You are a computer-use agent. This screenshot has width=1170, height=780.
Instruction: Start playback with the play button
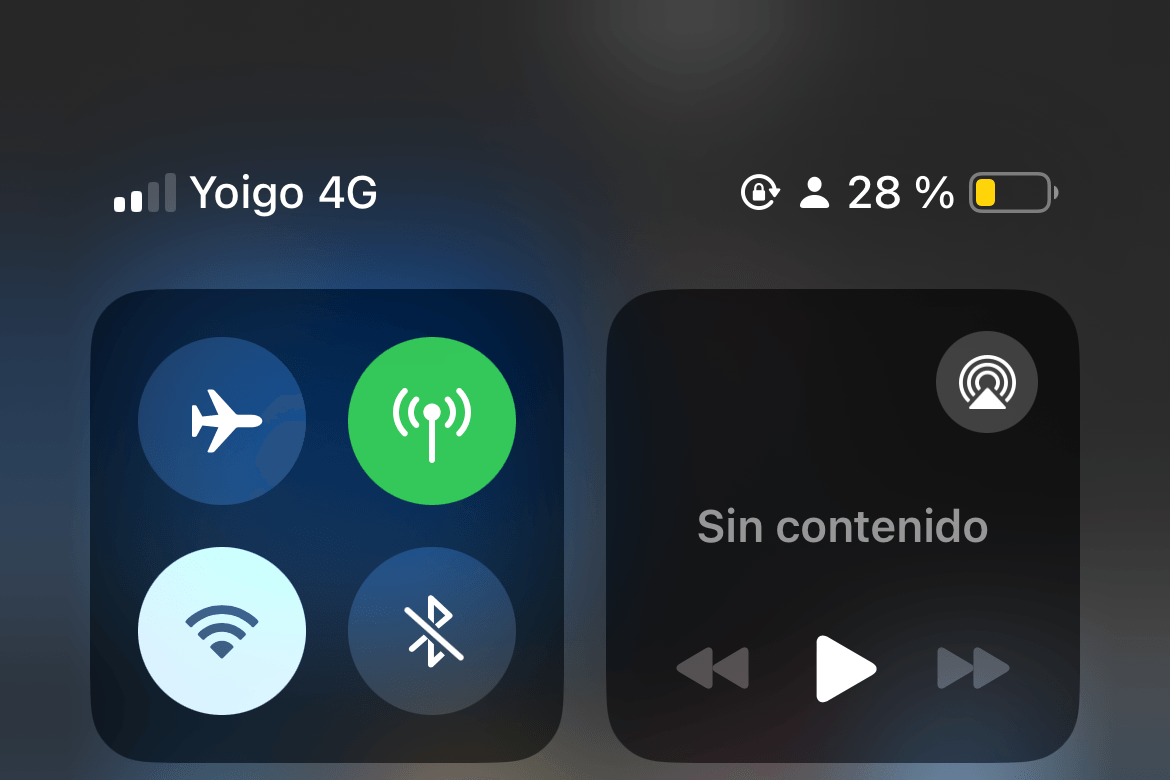845,668
